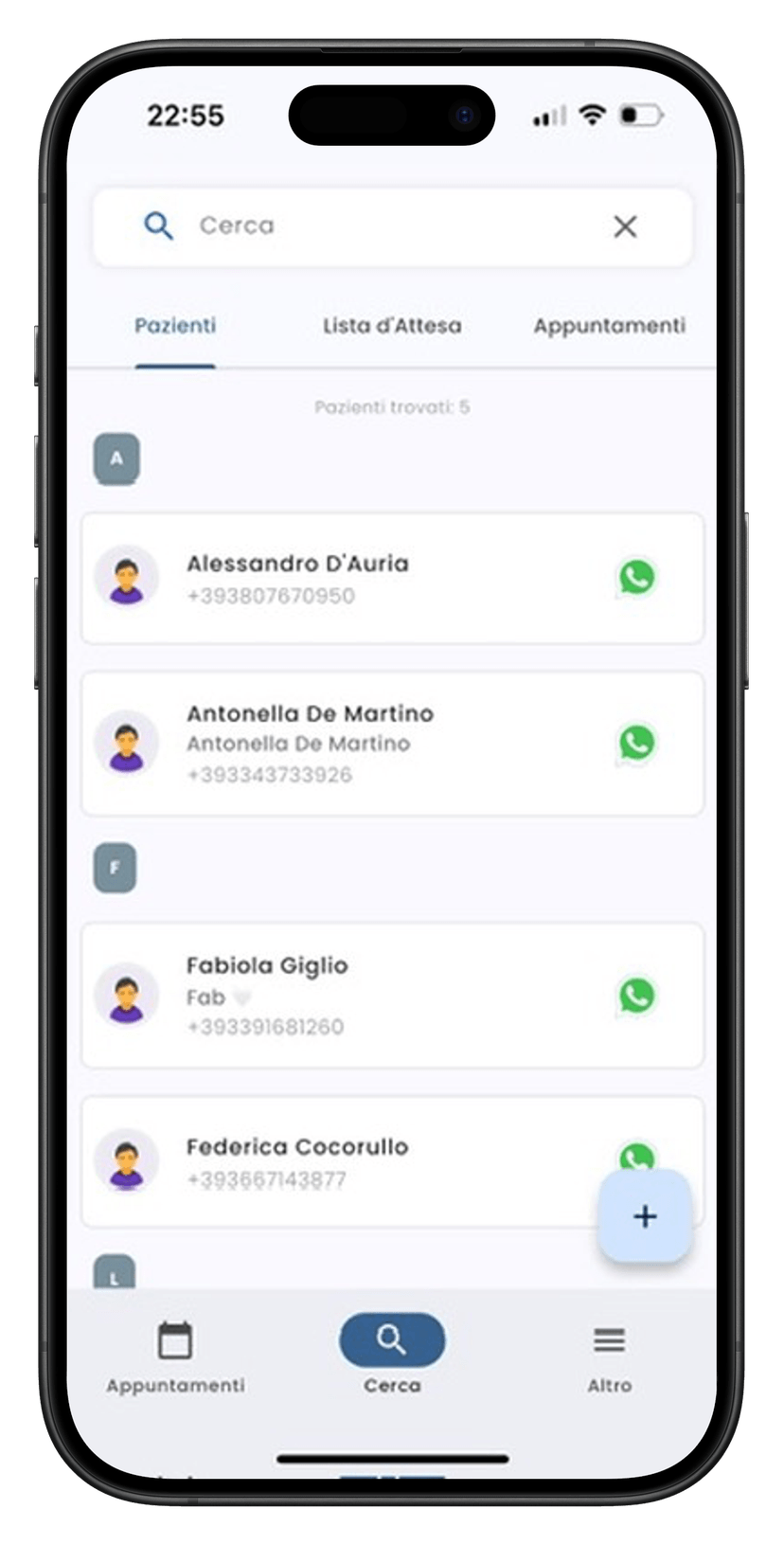Add a new patient with plus button
Image resolution: width=784 pixels, height=1545 pixels.
pos(645,1216)
